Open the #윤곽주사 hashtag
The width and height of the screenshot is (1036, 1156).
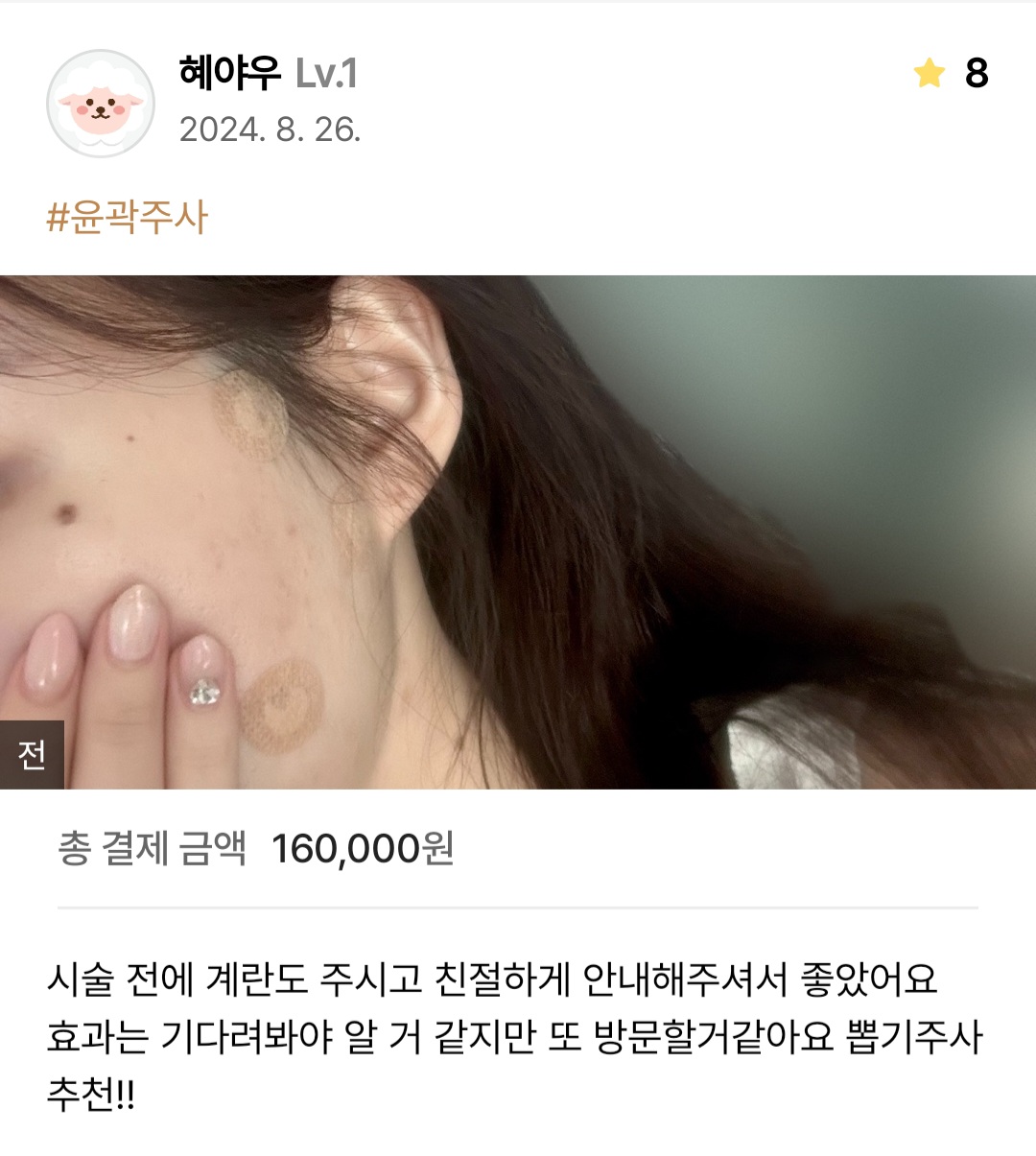128,217
